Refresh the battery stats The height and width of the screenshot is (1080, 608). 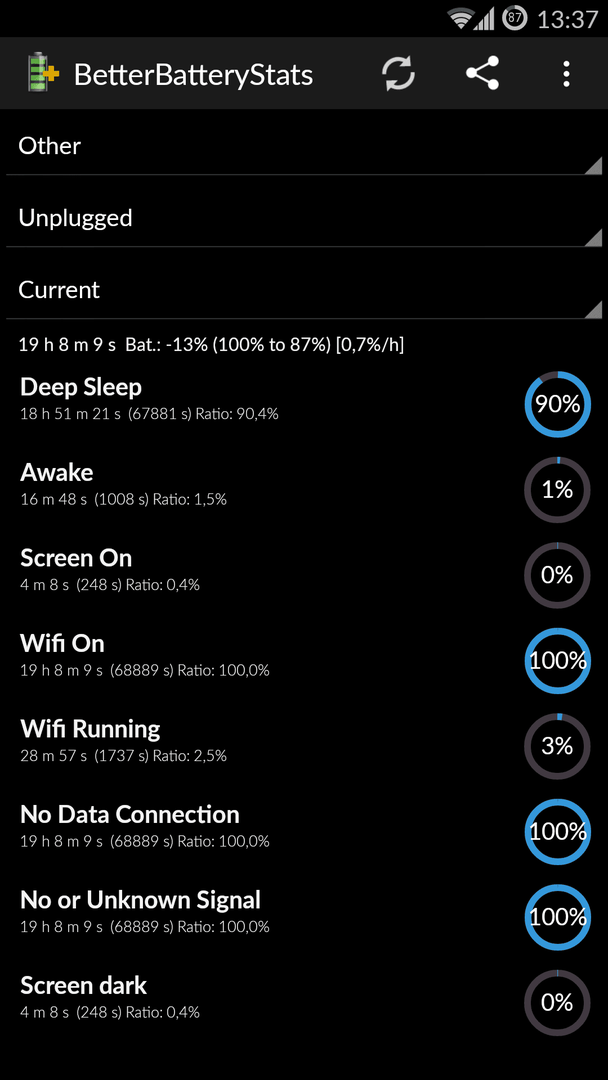pyautogui.click(x=399, y=74)
